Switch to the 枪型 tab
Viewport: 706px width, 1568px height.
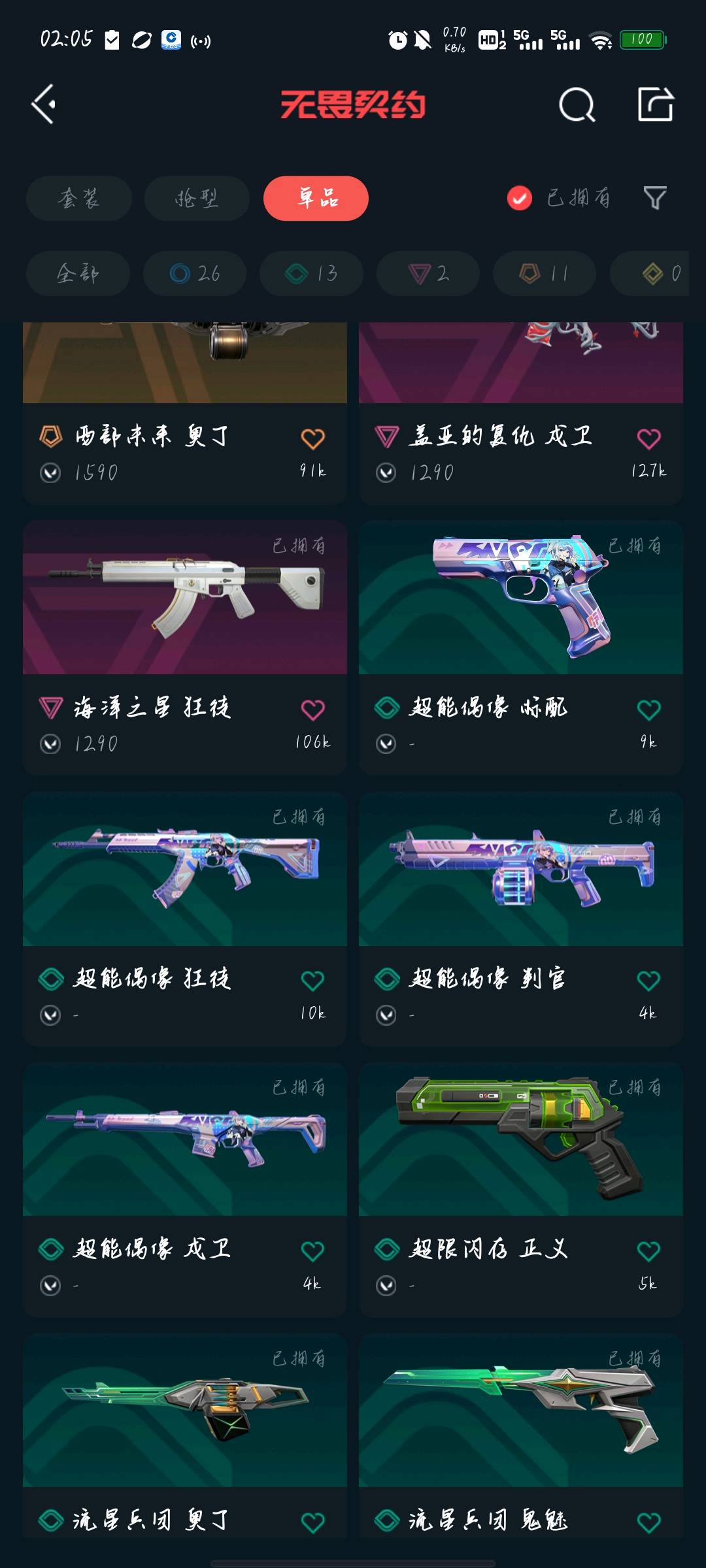[197, 198]
